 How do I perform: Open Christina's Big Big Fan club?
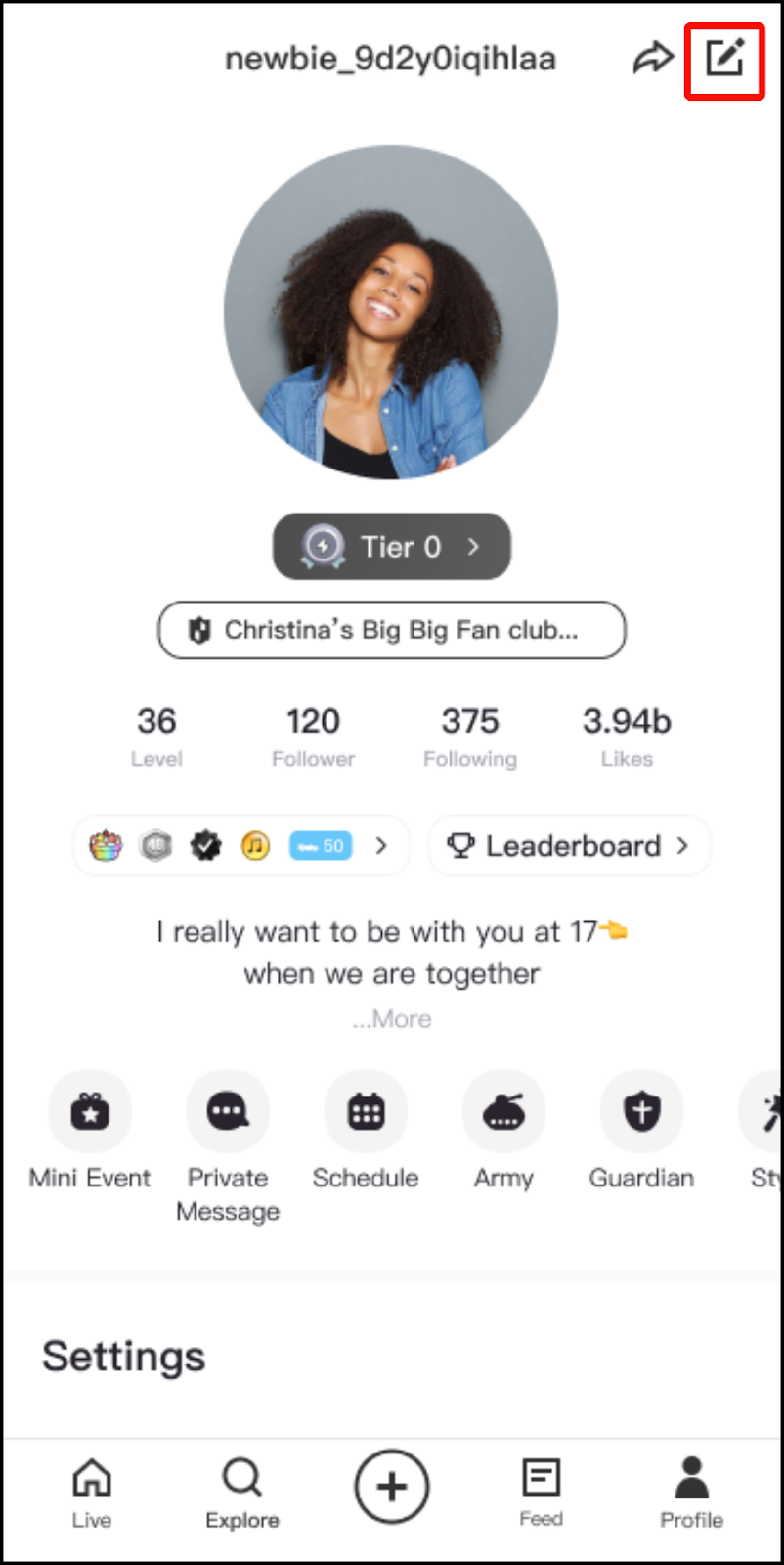coord(391,630)
